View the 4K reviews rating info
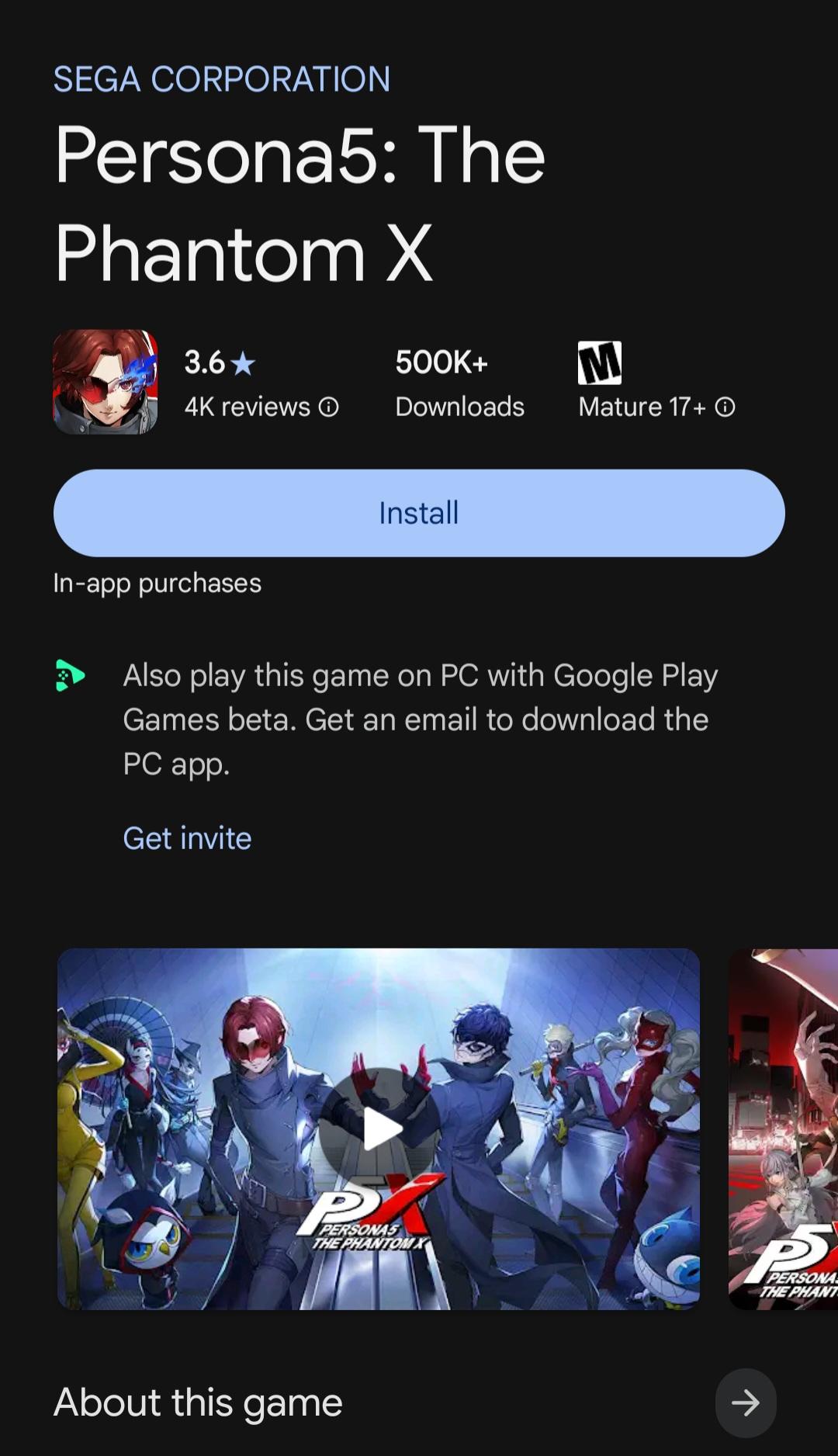Screen dimensions: 838x1456 [329, 407]
